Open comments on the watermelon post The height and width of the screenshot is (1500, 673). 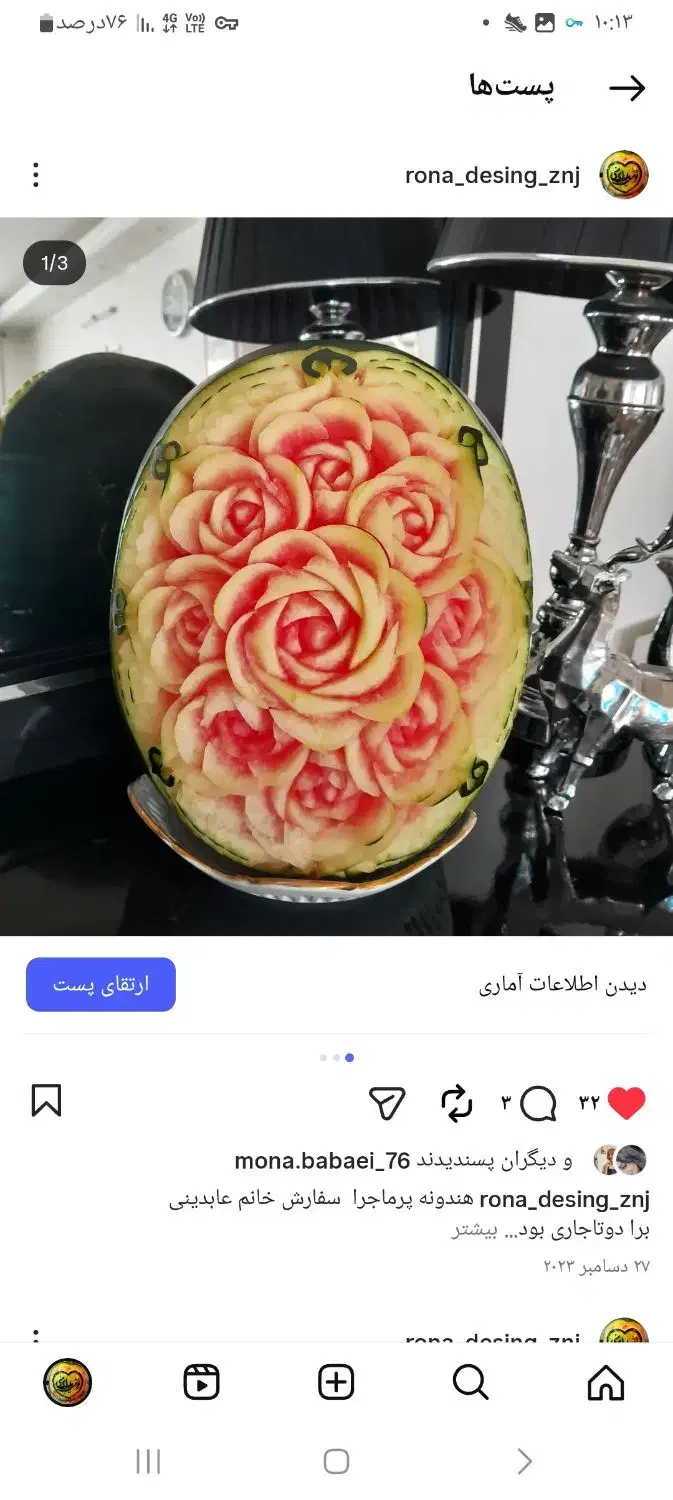[538, 1103]
